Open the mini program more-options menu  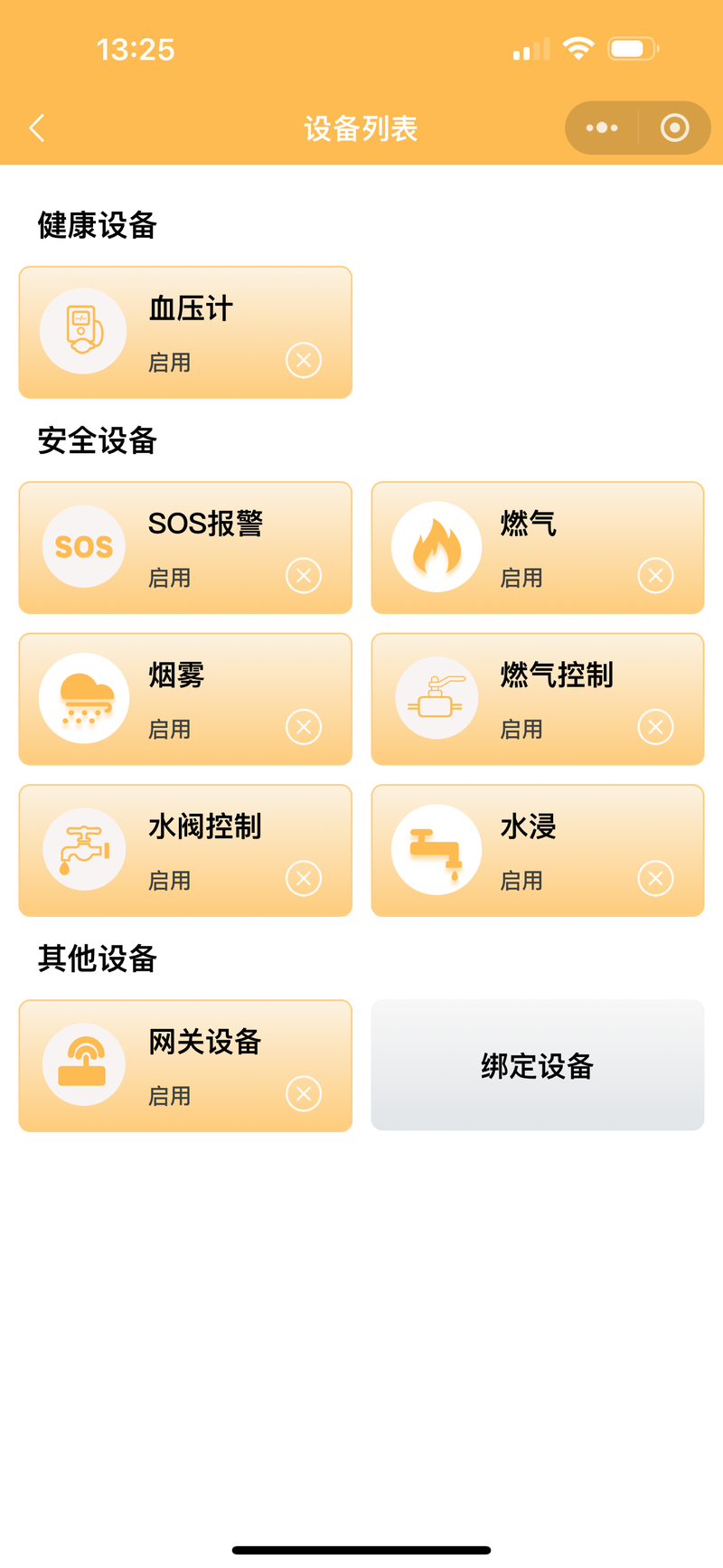602,128
